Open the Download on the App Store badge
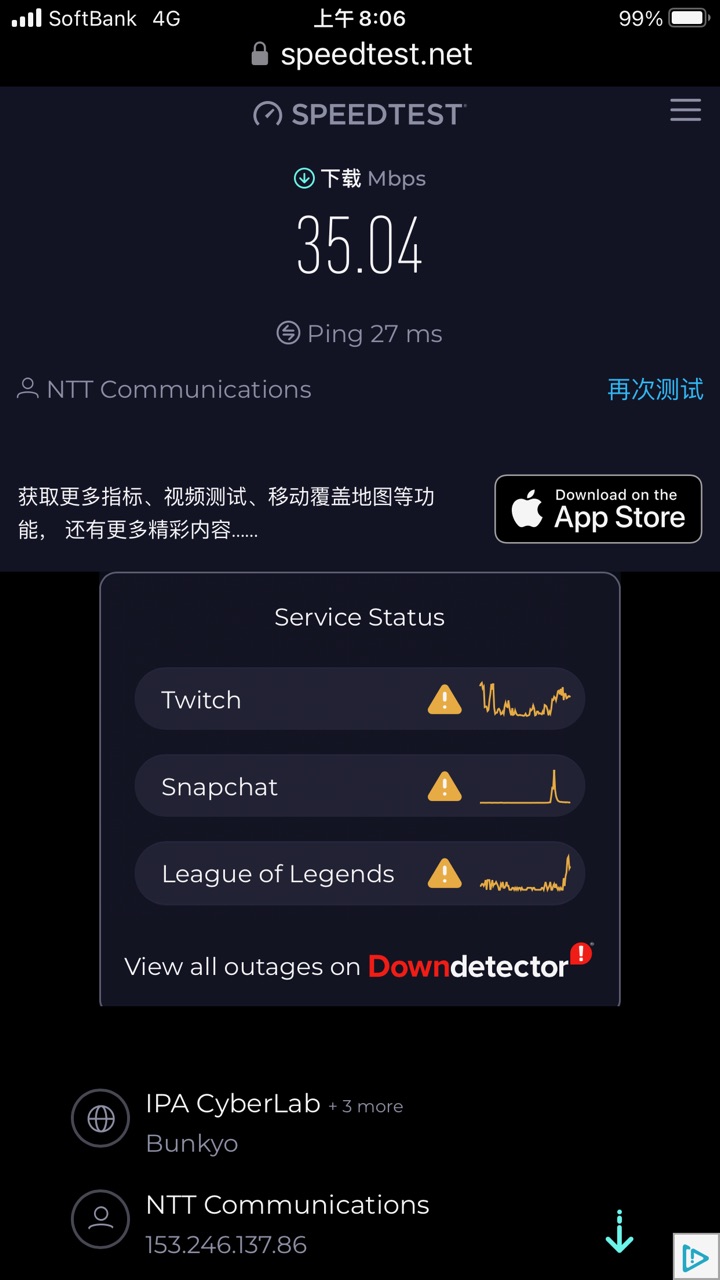 click(598, 509)
